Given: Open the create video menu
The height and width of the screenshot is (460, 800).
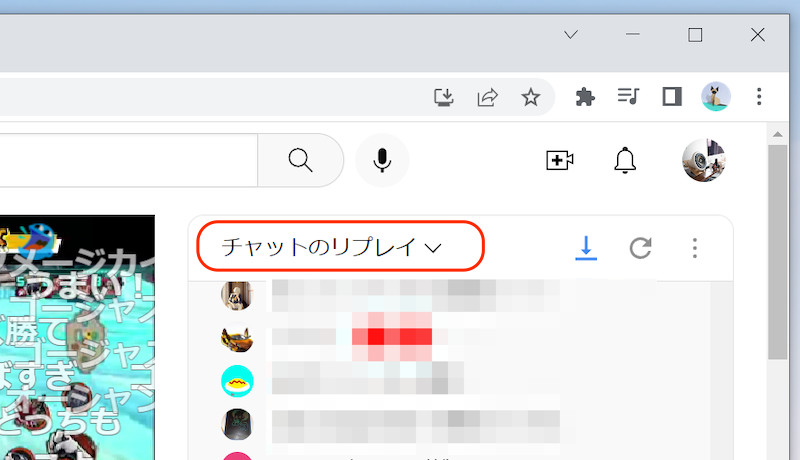Looking at the screenshot, I should click(560, 160).
